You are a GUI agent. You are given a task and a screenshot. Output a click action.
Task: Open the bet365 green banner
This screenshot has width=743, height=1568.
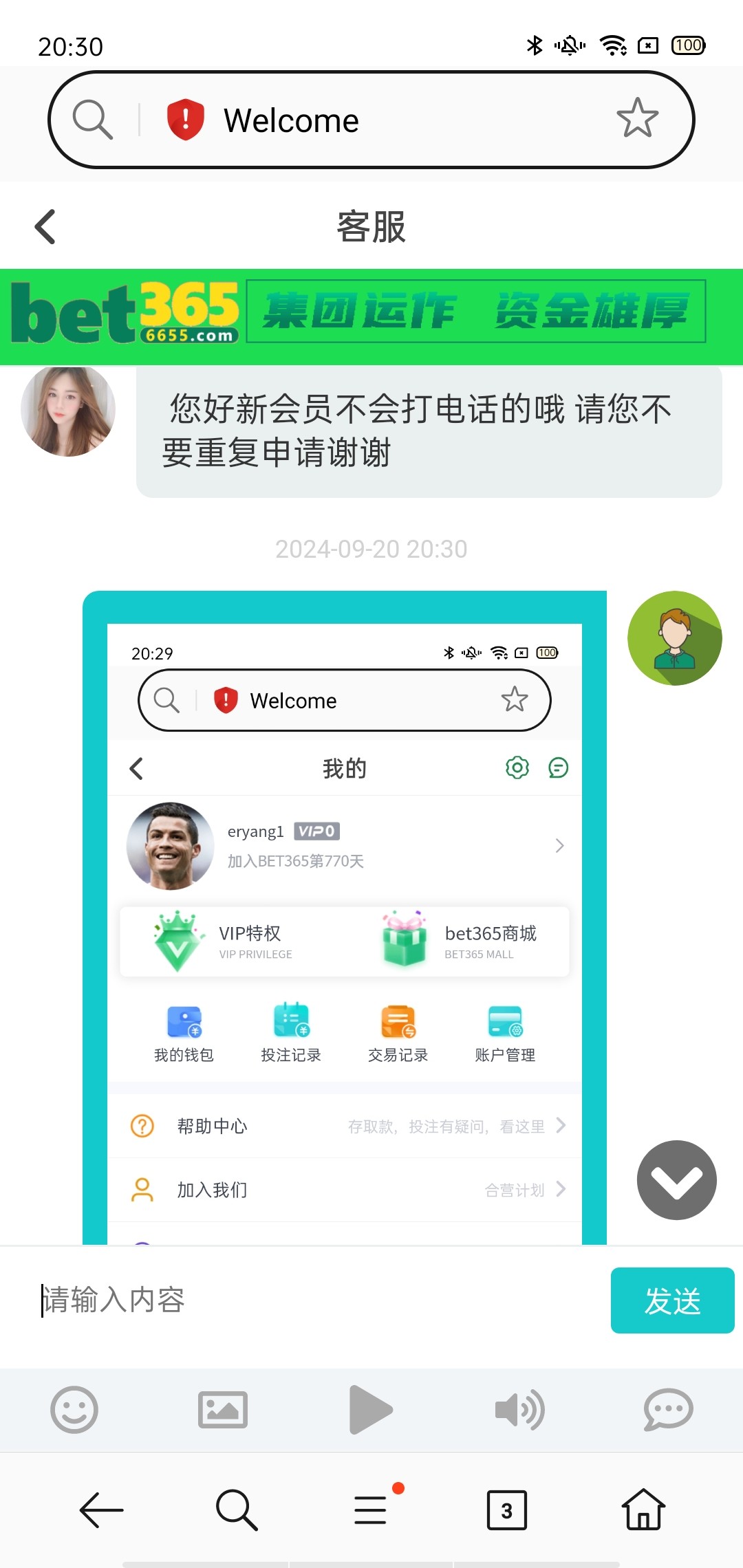[x=371, y=316]
